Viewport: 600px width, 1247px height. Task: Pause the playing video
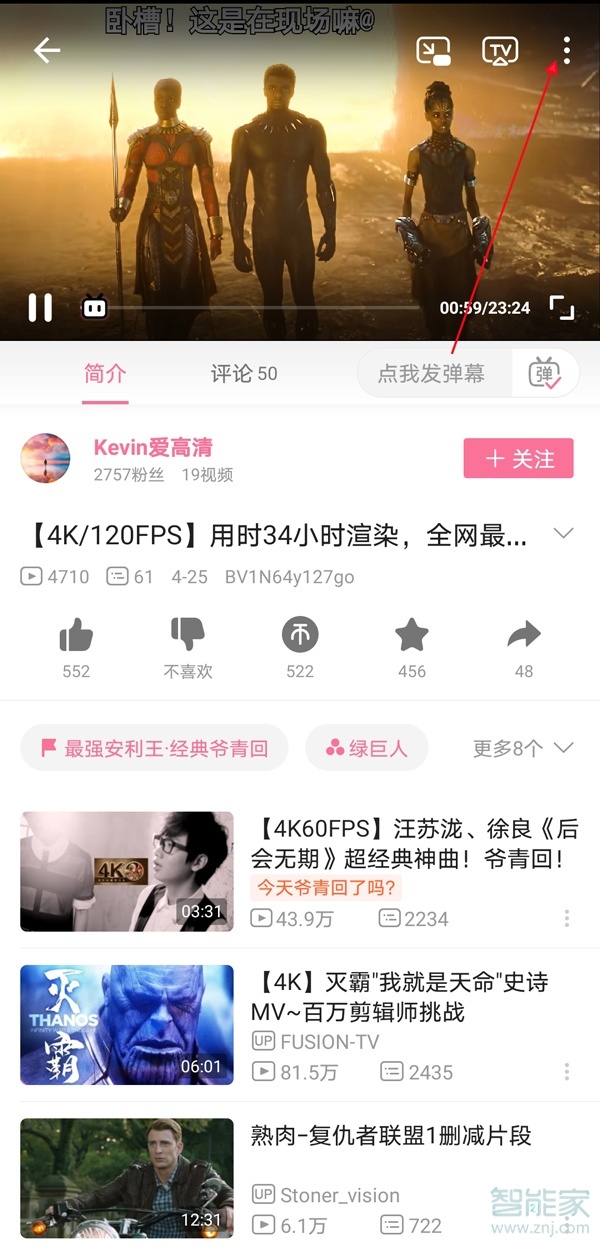(40, 307)
